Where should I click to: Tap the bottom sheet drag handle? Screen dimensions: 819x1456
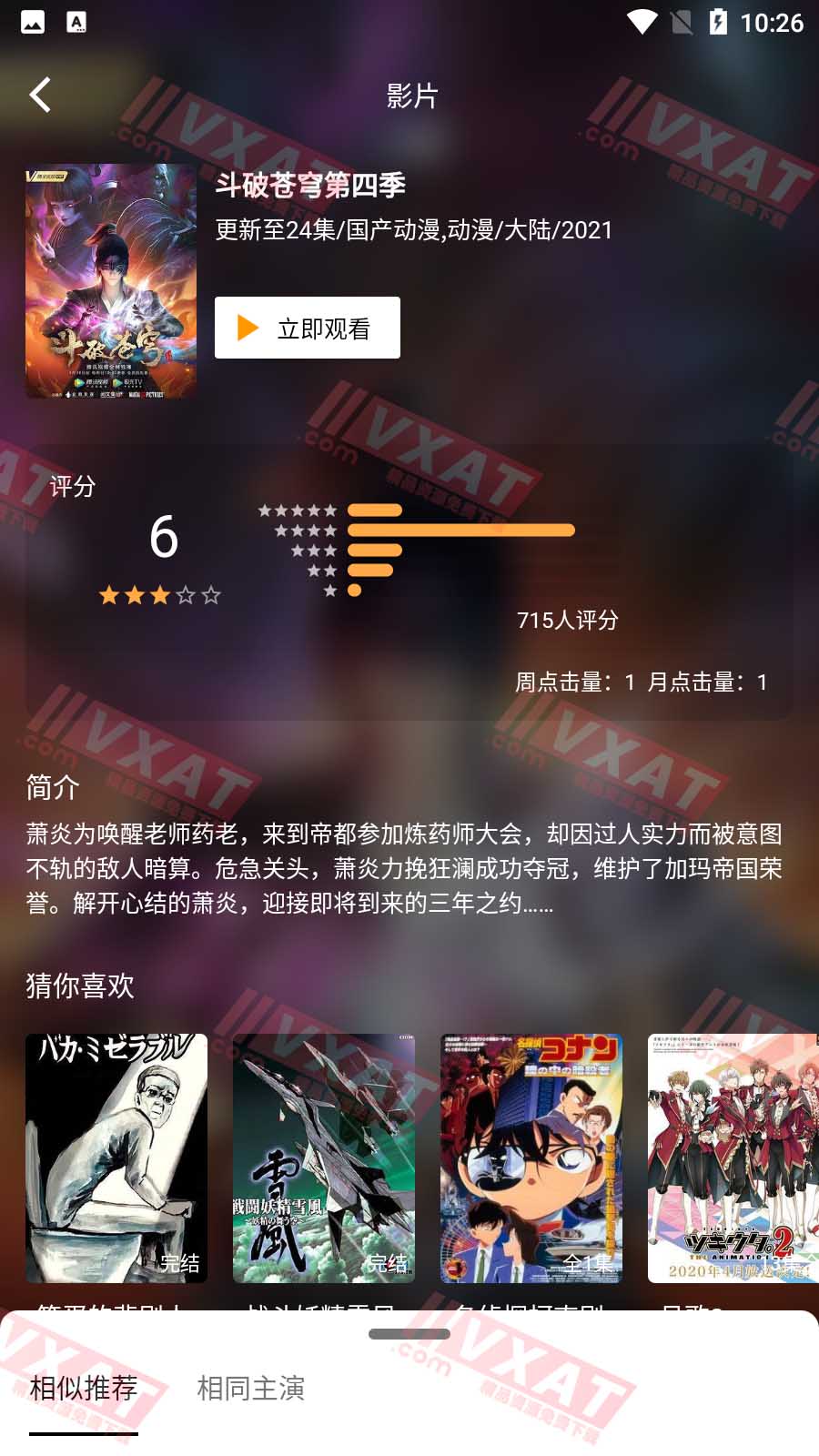(x=409, y=1334)
